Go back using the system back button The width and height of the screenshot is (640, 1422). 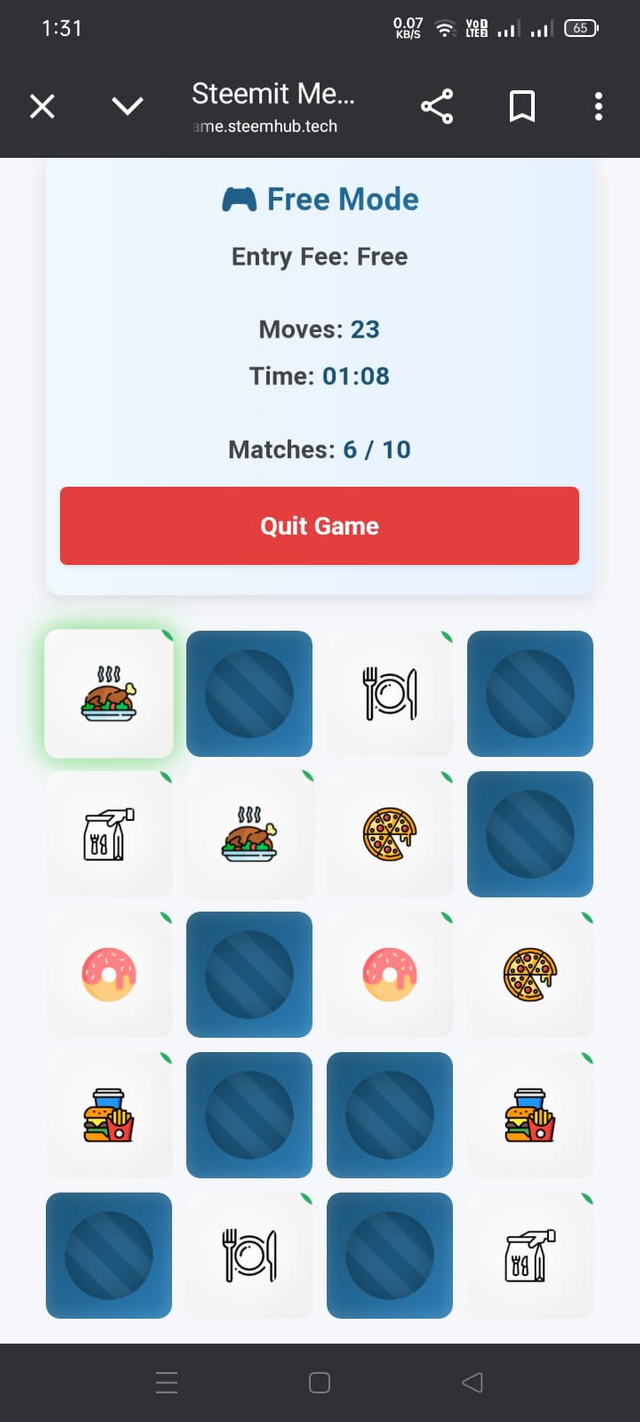coord(472,1382)
